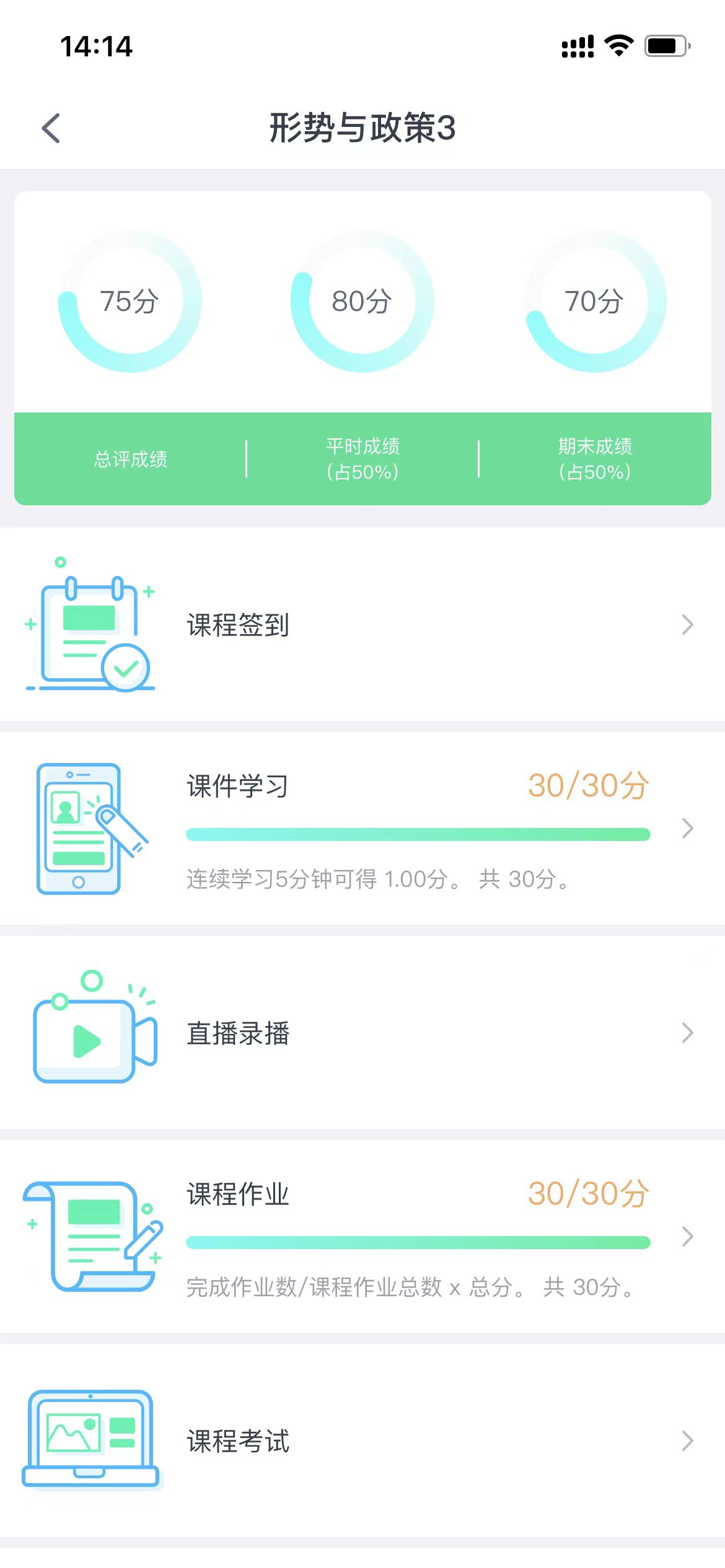Screen dimensions: 725x1568
Task: Select the 课程签到 clipboard check icon
Action: (x=92, y=625)
